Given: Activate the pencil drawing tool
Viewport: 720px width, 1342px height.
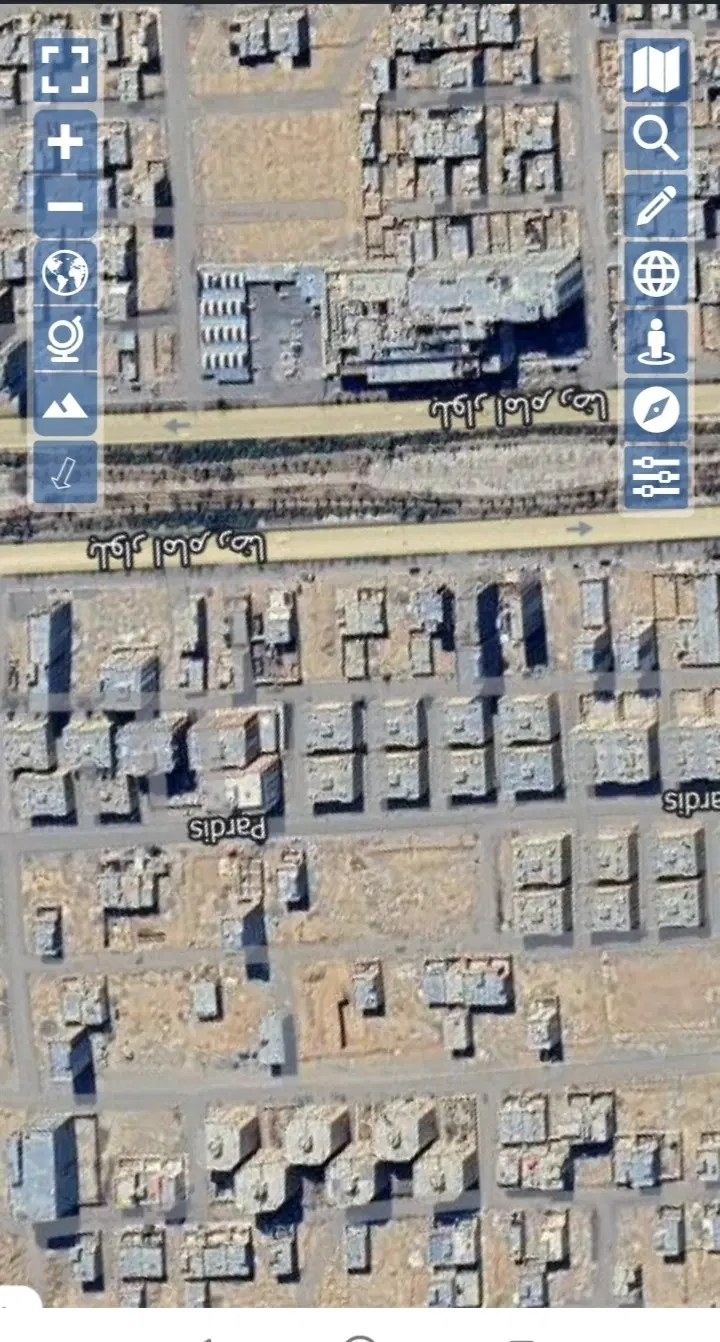Looking at the screenshot, I should tap(656, 206).
